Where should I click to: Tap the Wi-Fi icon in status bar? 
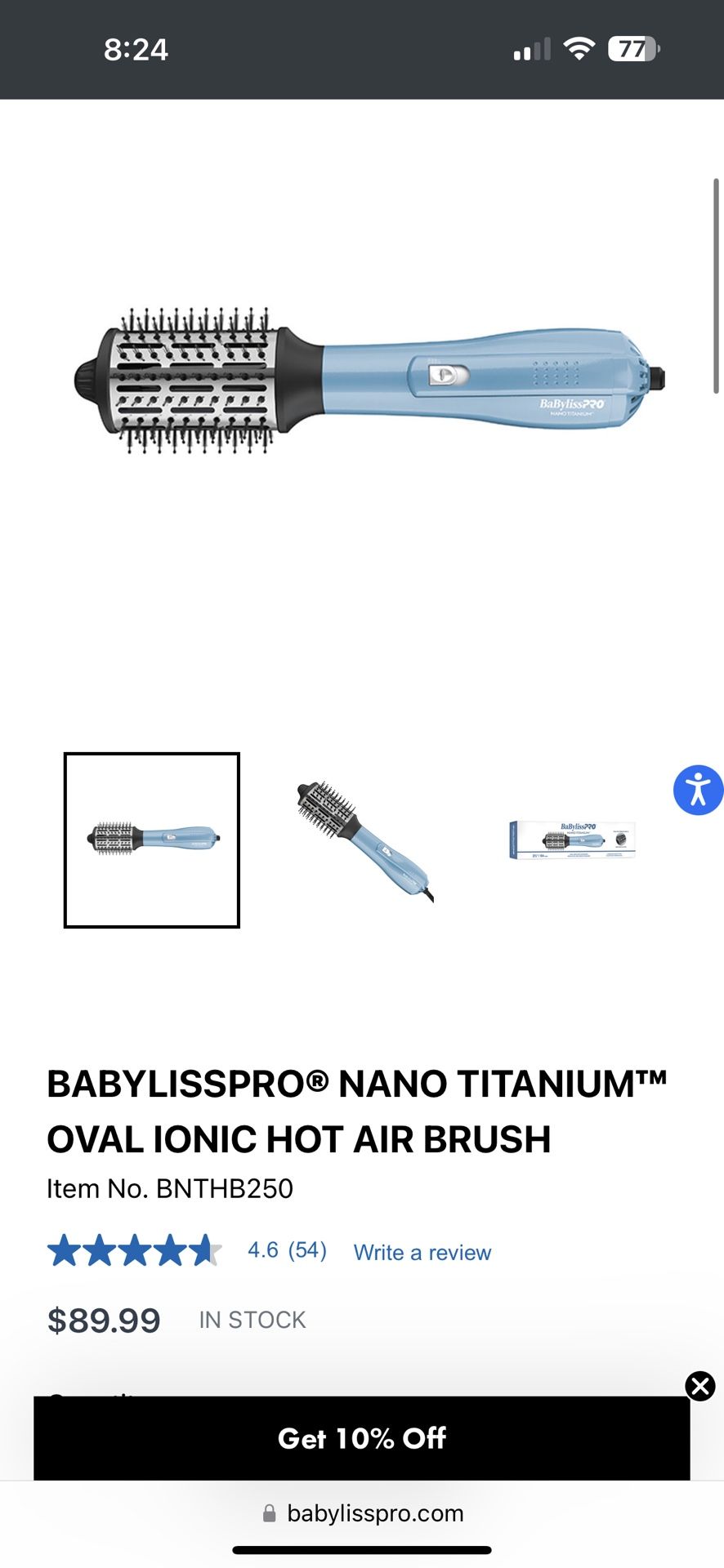578,51
